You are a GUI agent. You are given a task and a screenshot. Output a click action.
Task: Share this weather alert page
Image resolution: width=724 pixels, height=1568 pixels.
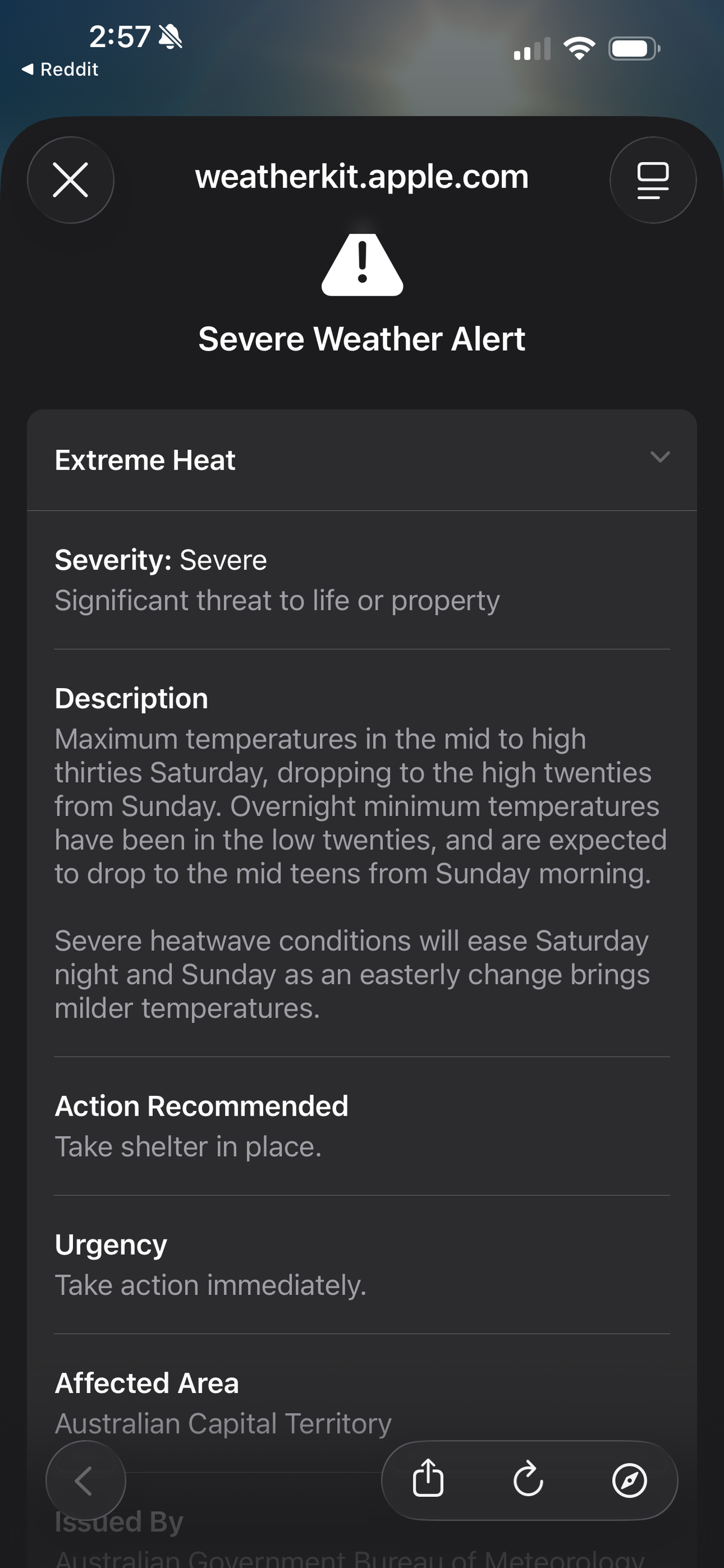pos(428,1479)
